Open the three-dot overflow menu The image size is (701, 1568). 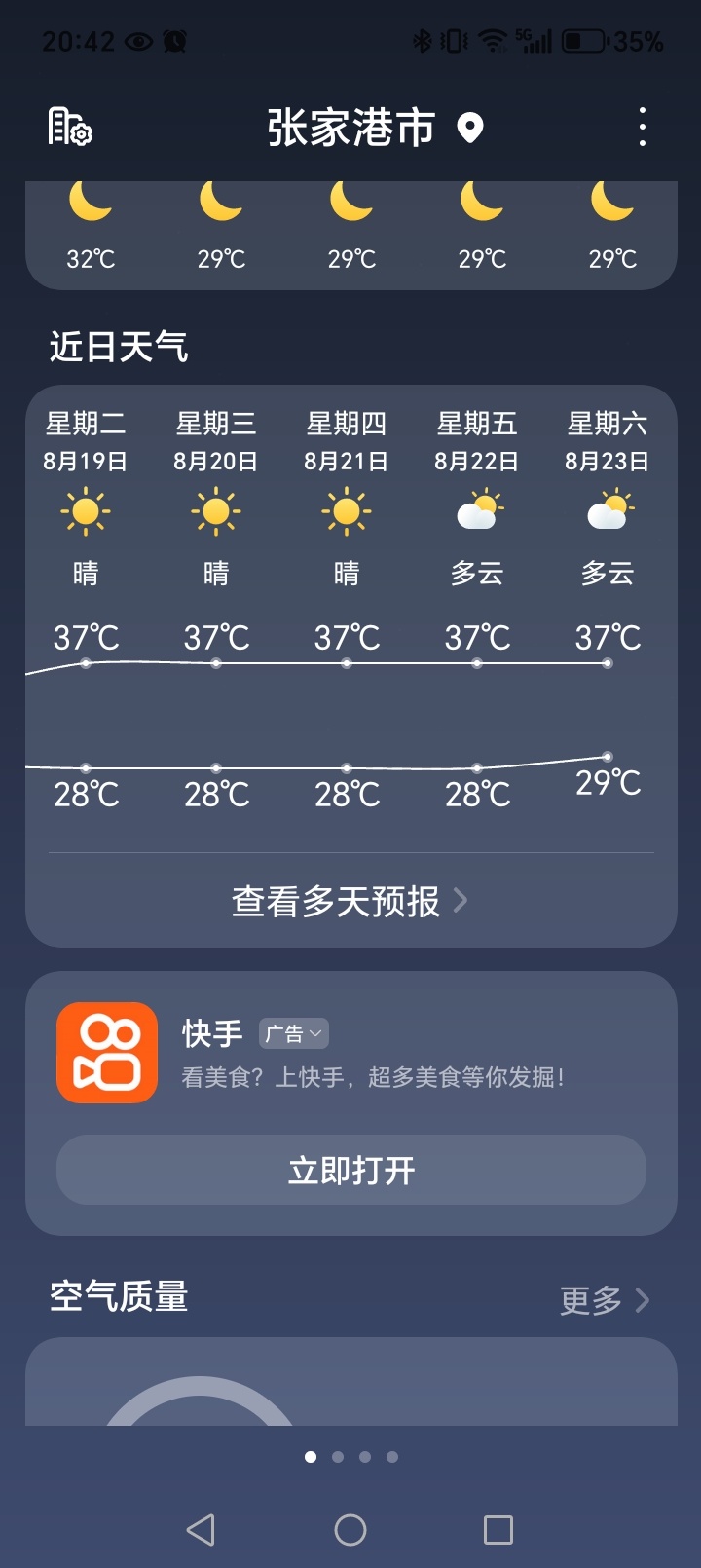[642, 128]
